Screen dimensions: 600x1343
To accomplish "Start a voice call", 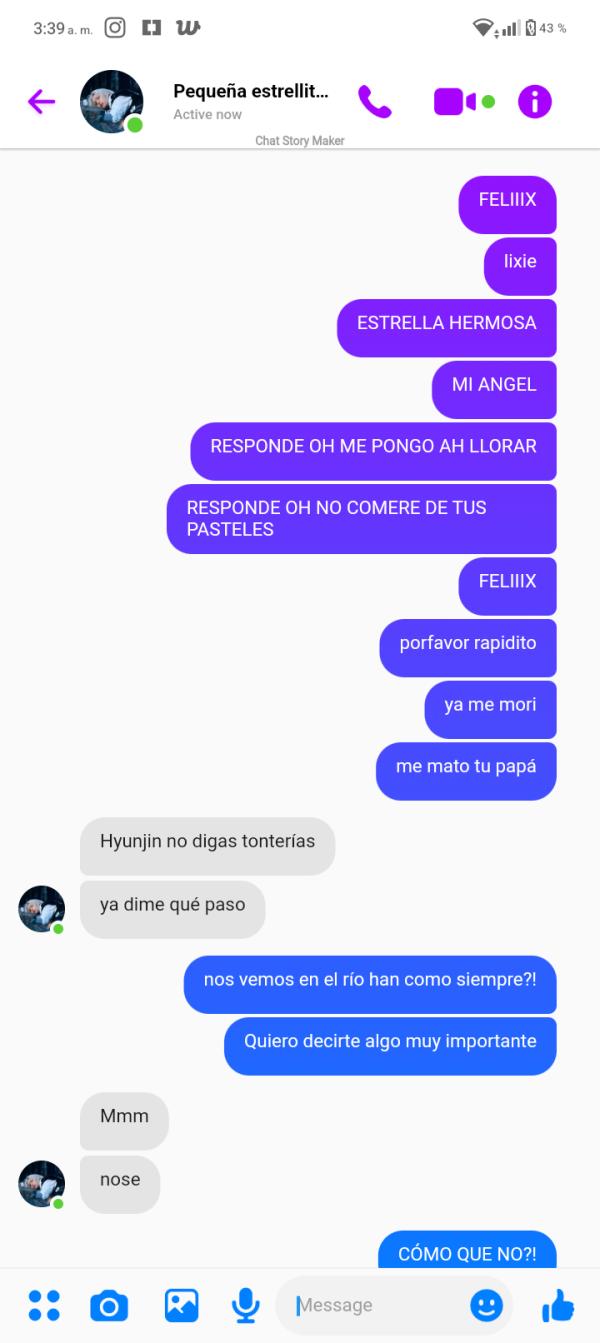I will pyautogui.click(x=375, y=101).
